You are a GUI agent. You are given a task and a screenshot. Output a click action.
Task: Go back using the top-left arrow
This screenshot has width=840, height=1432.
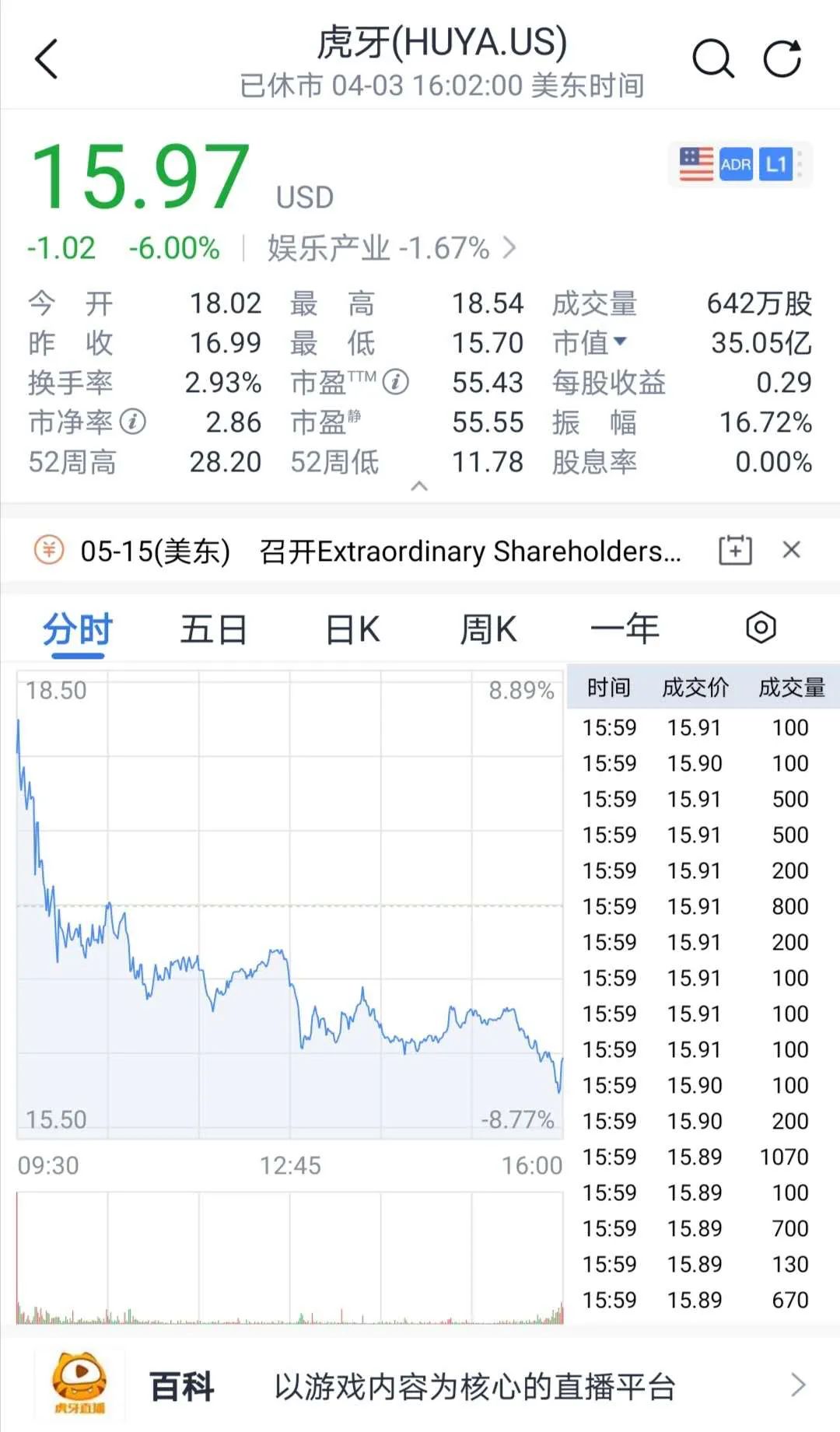(47, 59)
